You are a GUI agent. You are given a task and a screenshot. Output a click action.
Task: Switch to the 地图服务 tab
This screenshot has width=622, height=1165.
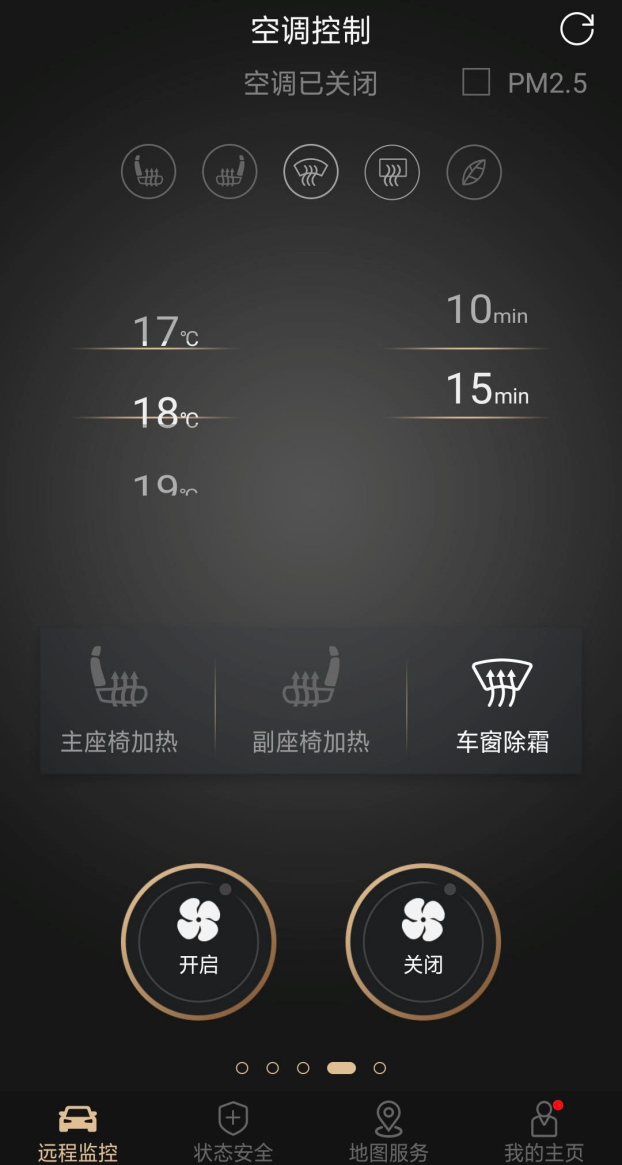coord(389,1132)
